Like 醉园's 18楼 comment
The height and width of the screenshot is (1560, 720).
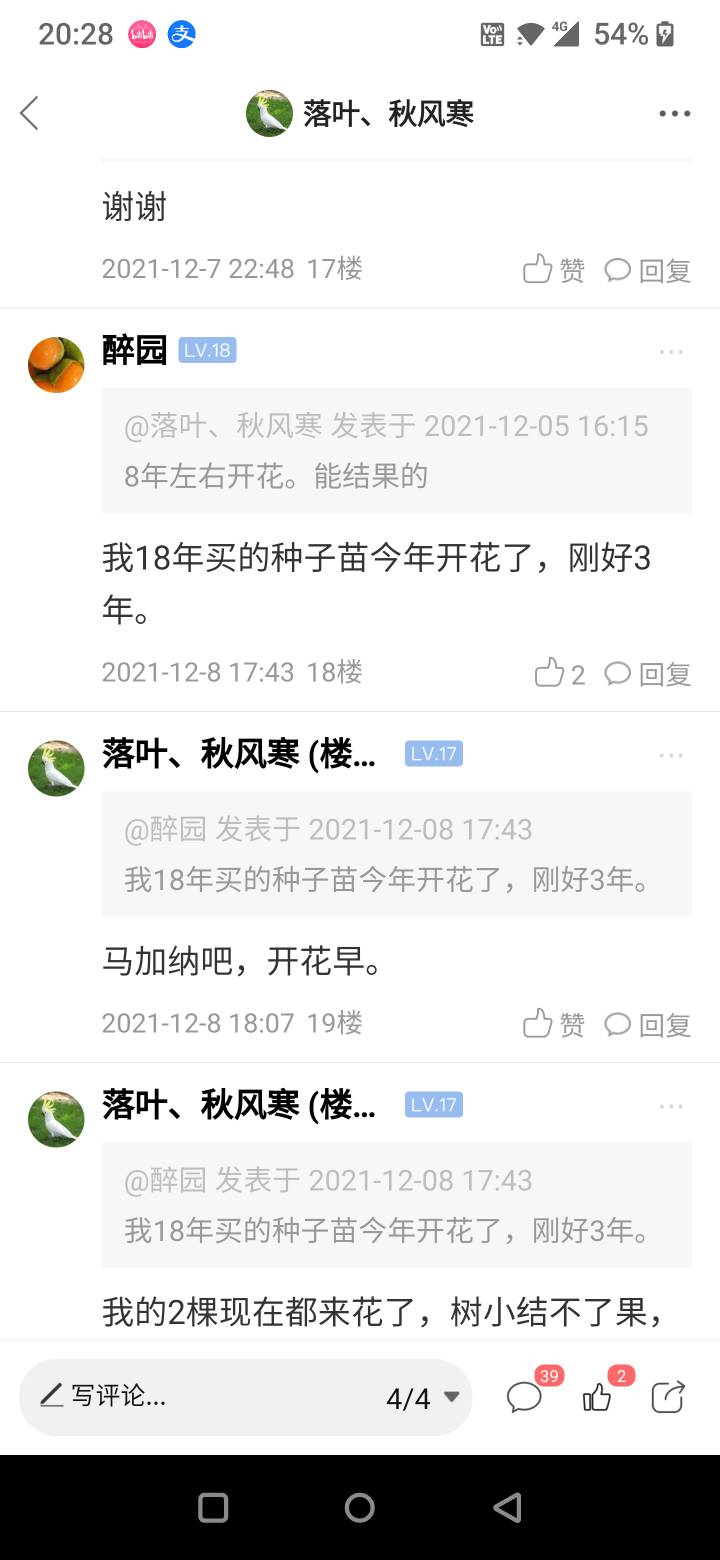560,673
